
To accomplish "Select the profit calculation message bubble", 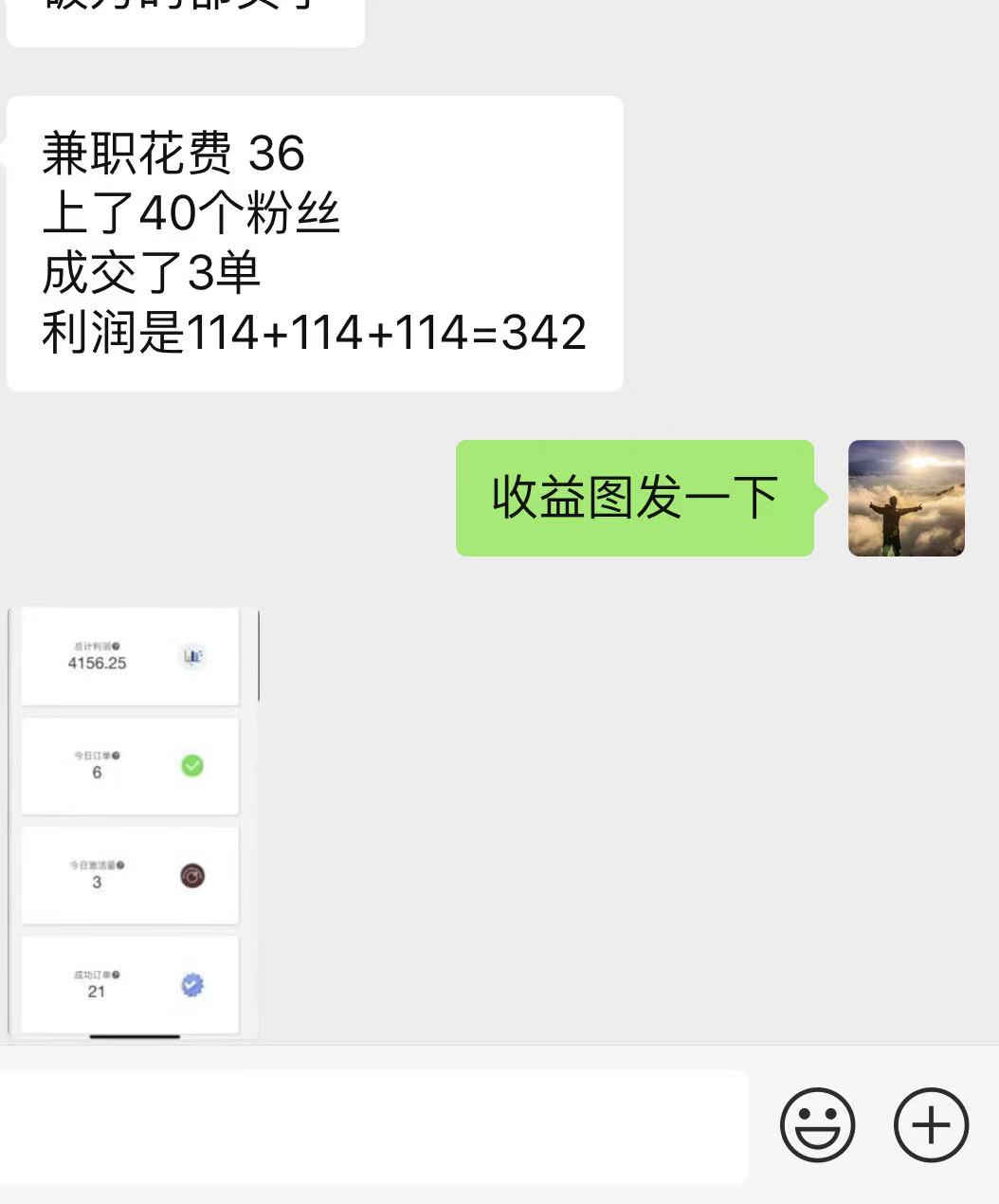I will click(313, 242).
